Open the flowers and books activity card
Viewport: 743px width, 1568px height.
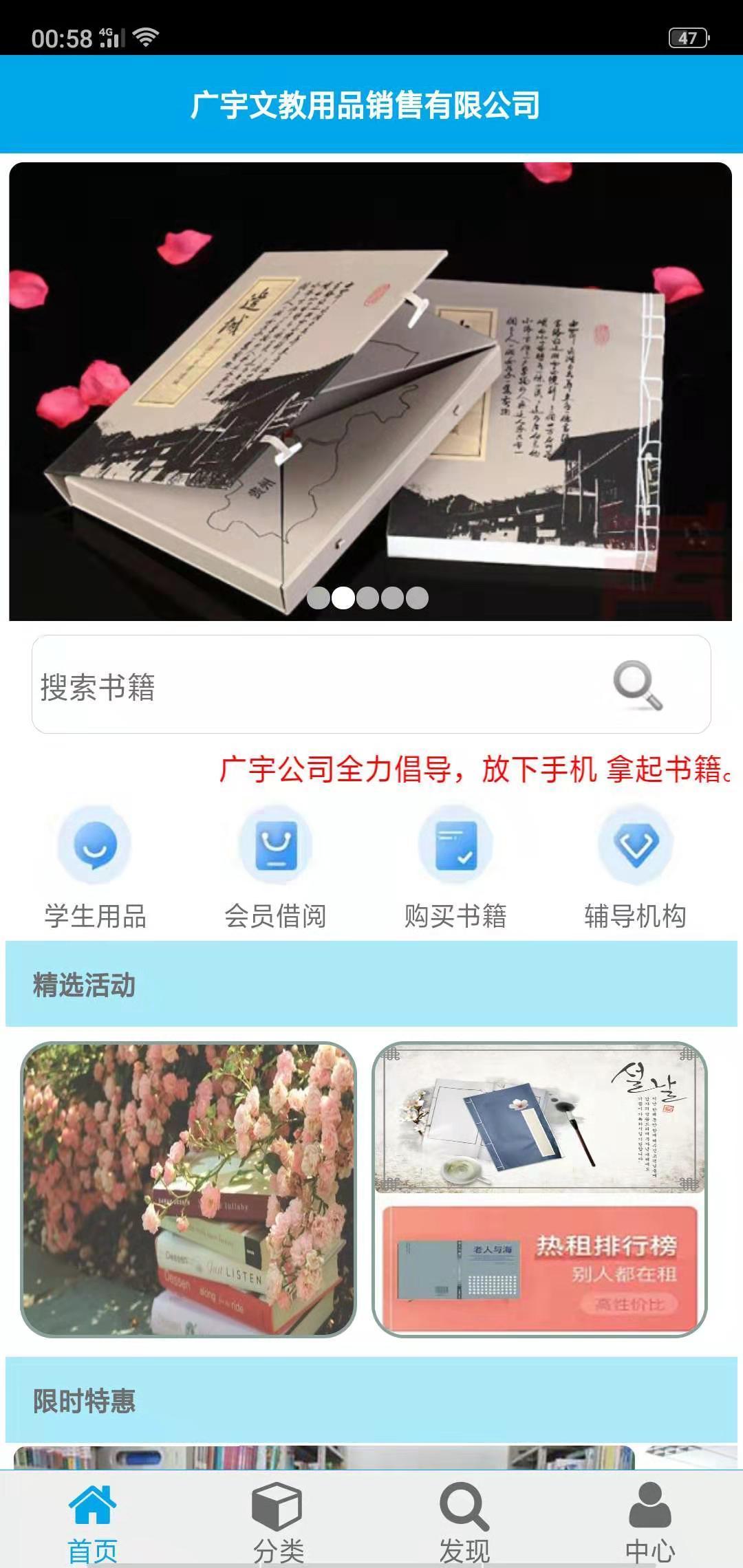click(x=189, y=1188)
